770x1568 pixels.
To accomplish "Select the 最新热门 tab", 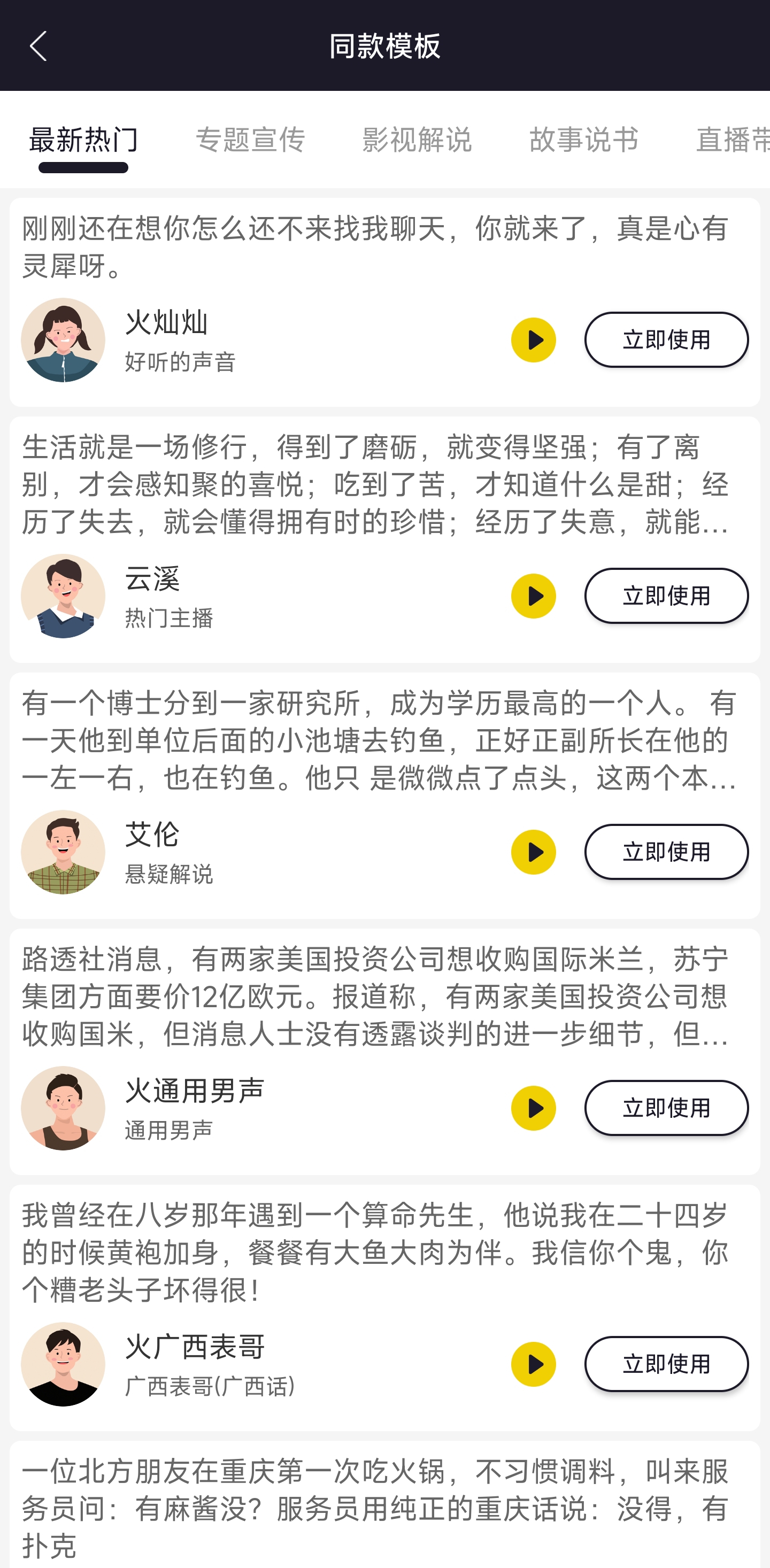I will [x=83, y=140].
